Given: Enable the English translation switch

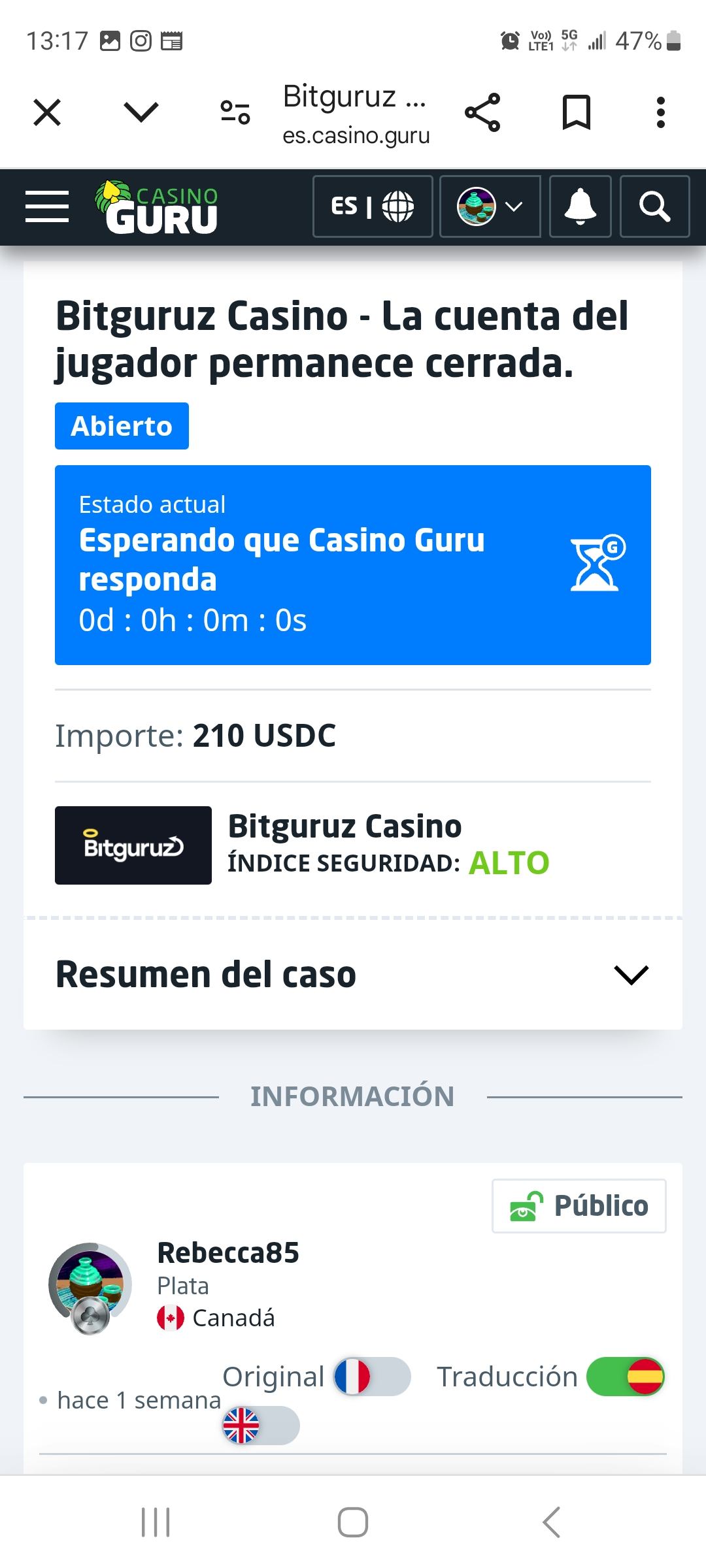Looking at the screenshot, I should pos(260,1425).
